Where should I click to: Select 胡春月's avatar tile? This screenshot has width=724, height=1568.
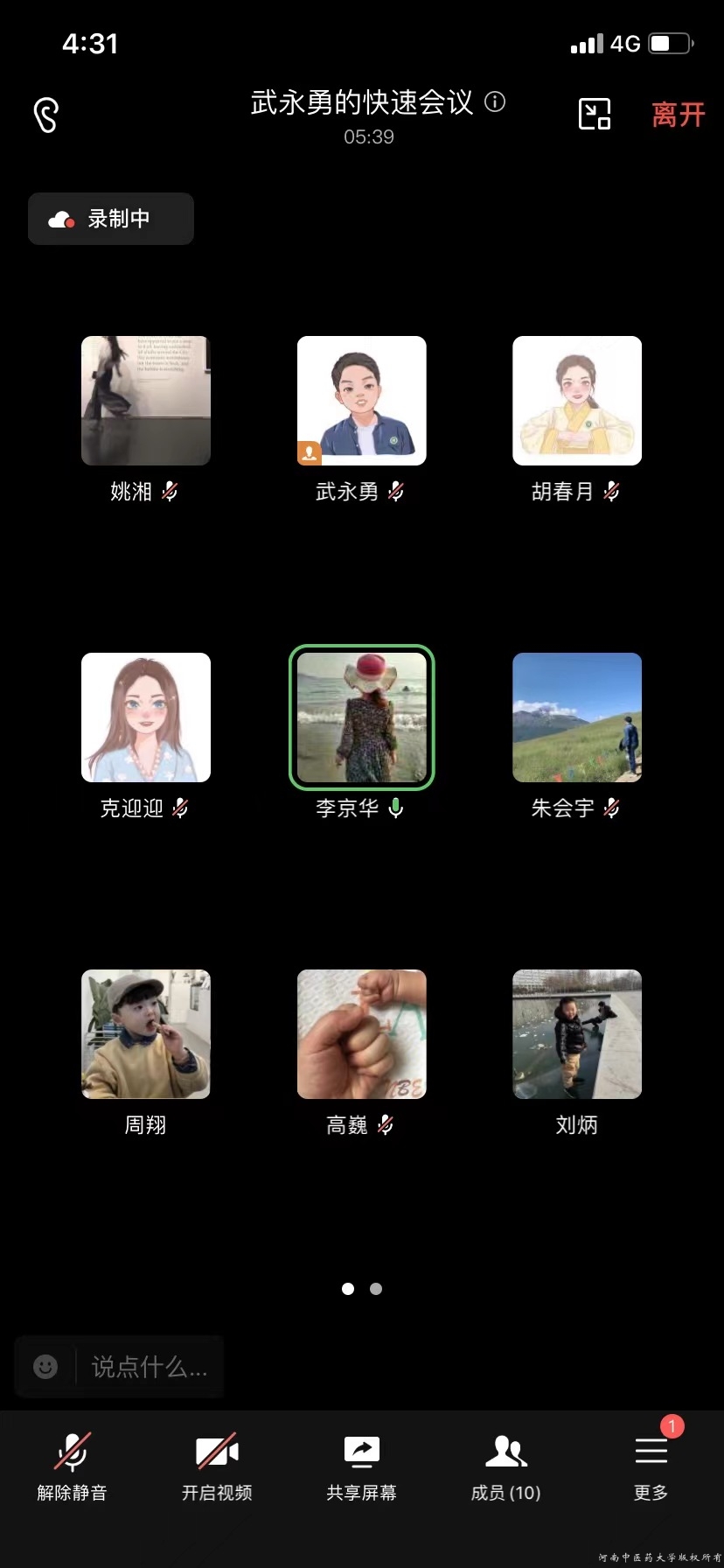click(x=577, y=401)
